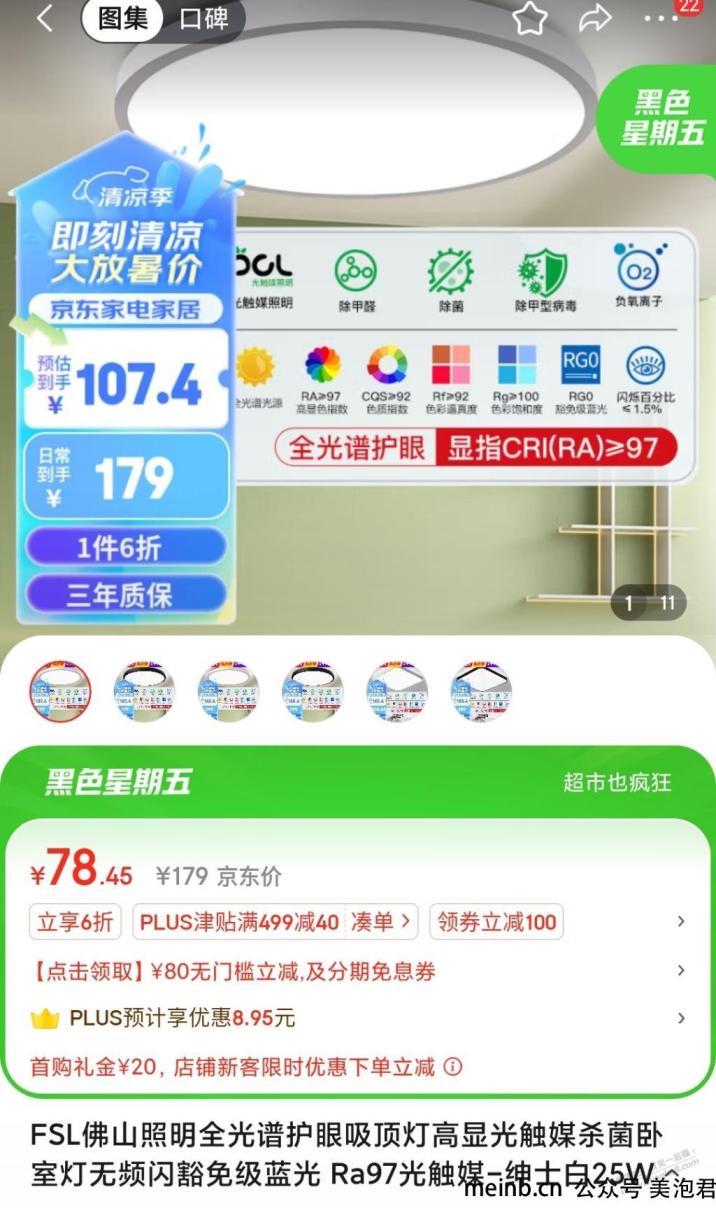Viewport: 716px width, 1208px height.
Task: Select the sixth product variant thumbnail
Action: [481, 691]
